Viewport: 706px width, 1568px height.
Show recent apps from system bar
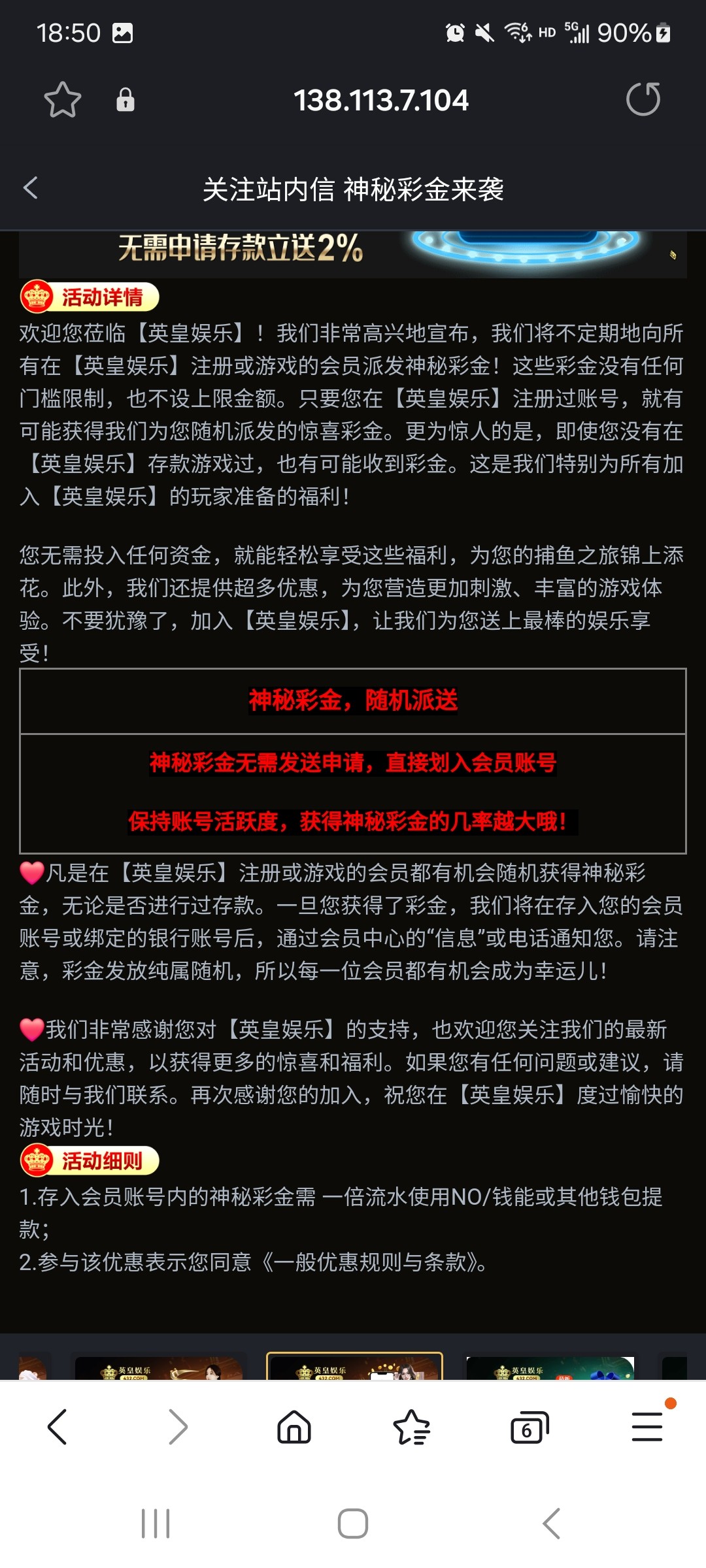(x=156, y=1524)
